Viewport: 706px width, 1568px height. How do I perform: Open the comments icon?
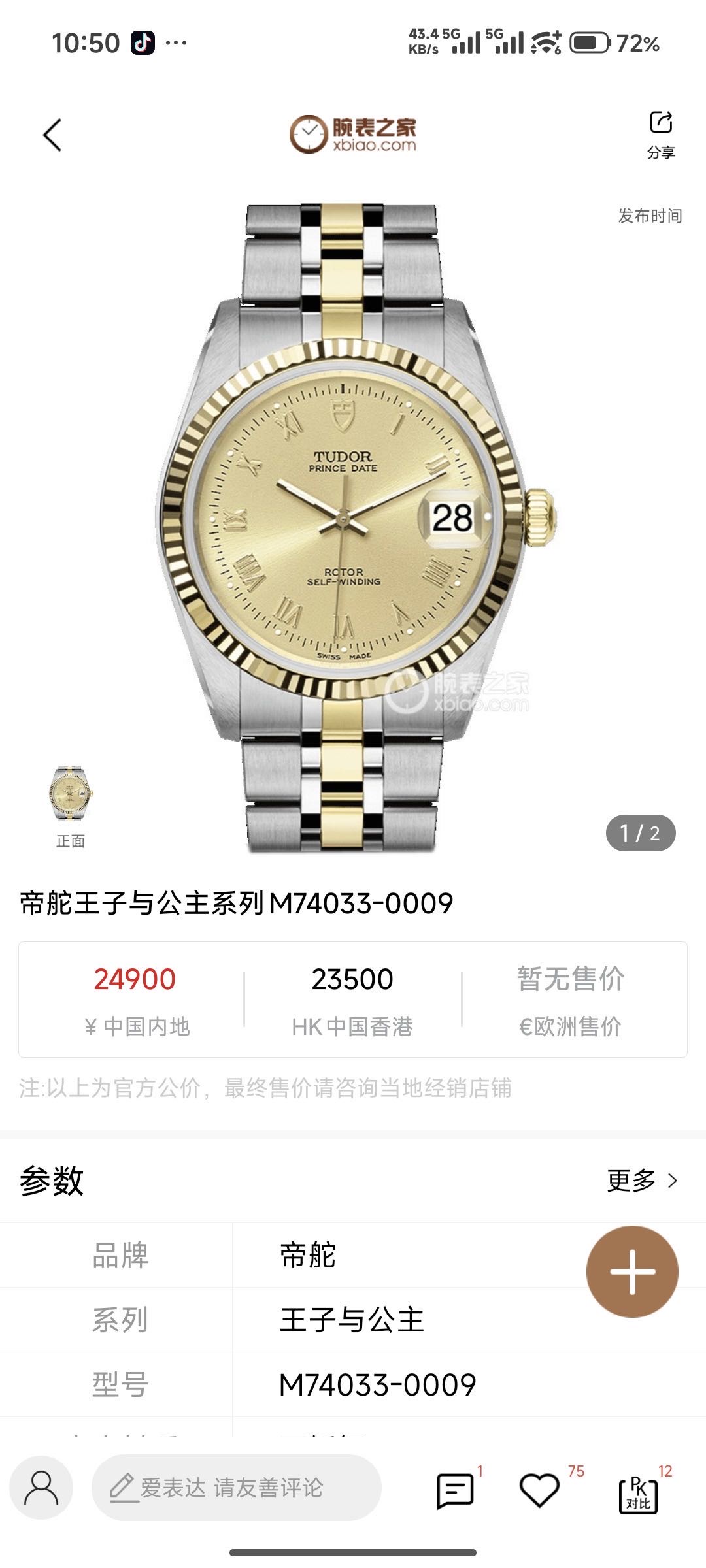(455, 1490)
